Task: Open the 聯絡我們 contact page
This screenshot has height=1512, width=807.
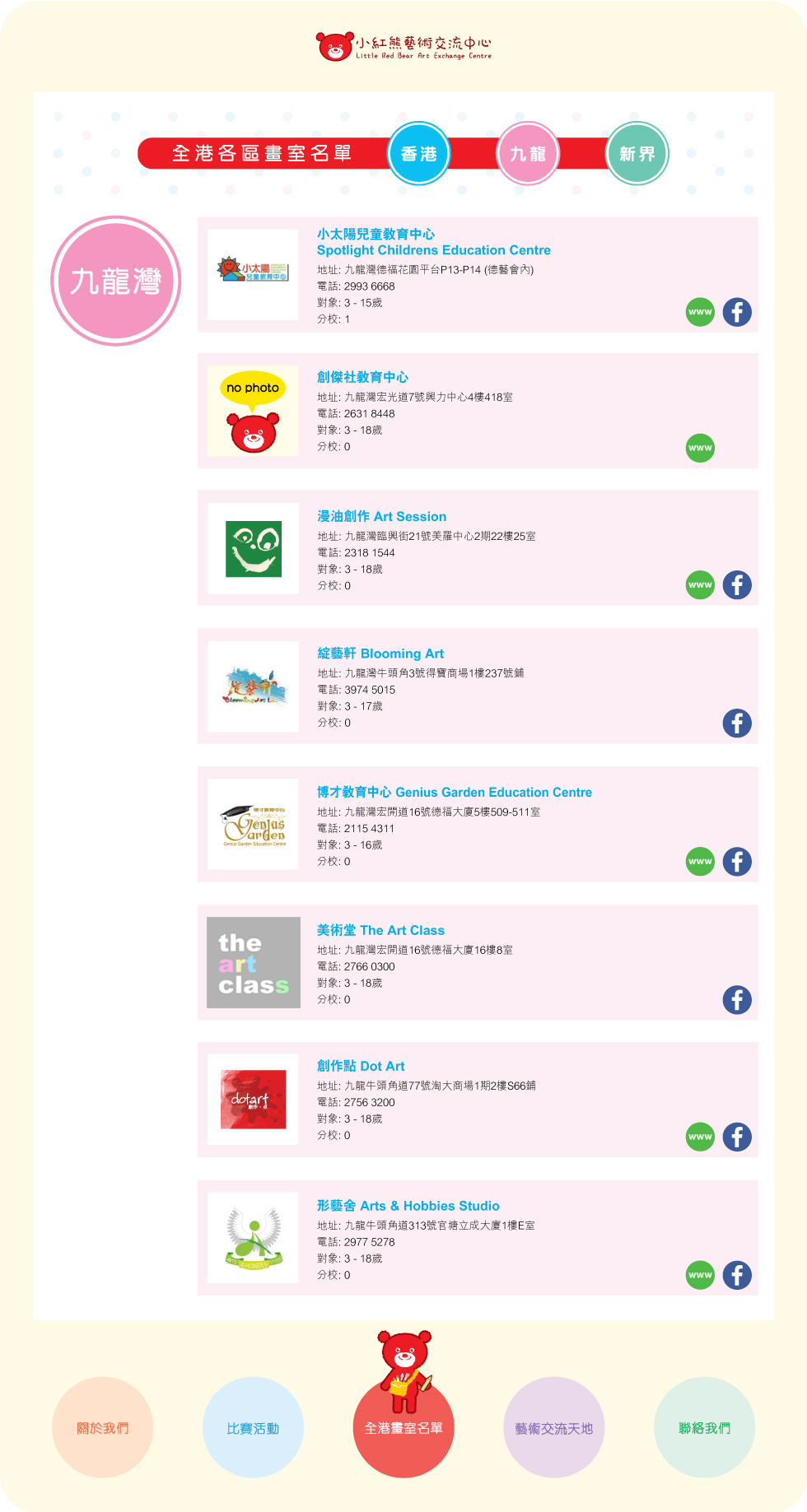Action: coord(704,1427)
